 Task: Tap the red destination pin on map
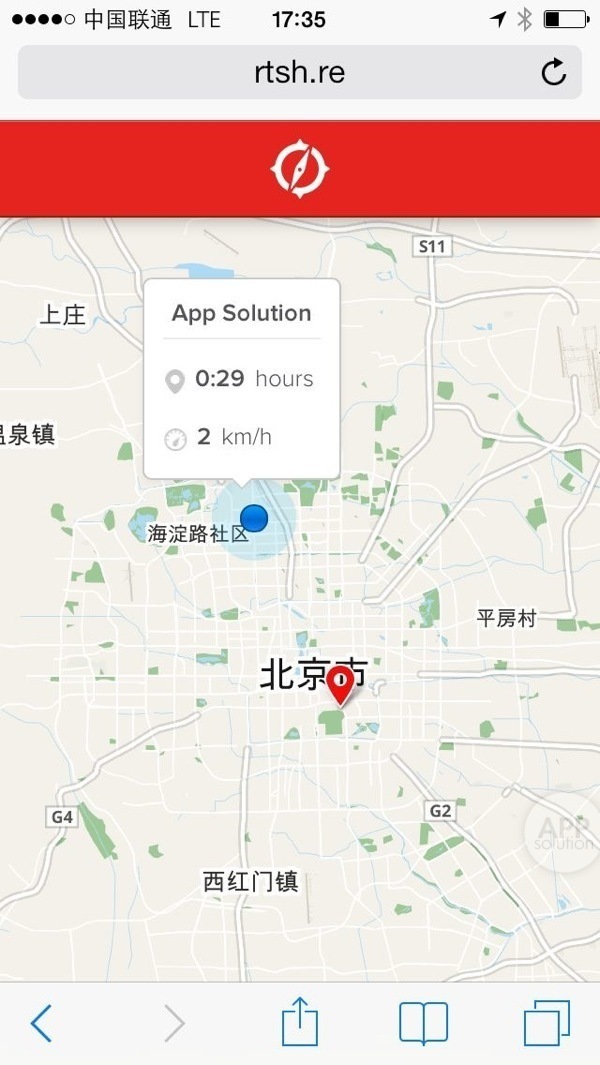pyautogui.click(x=341, y=684)
